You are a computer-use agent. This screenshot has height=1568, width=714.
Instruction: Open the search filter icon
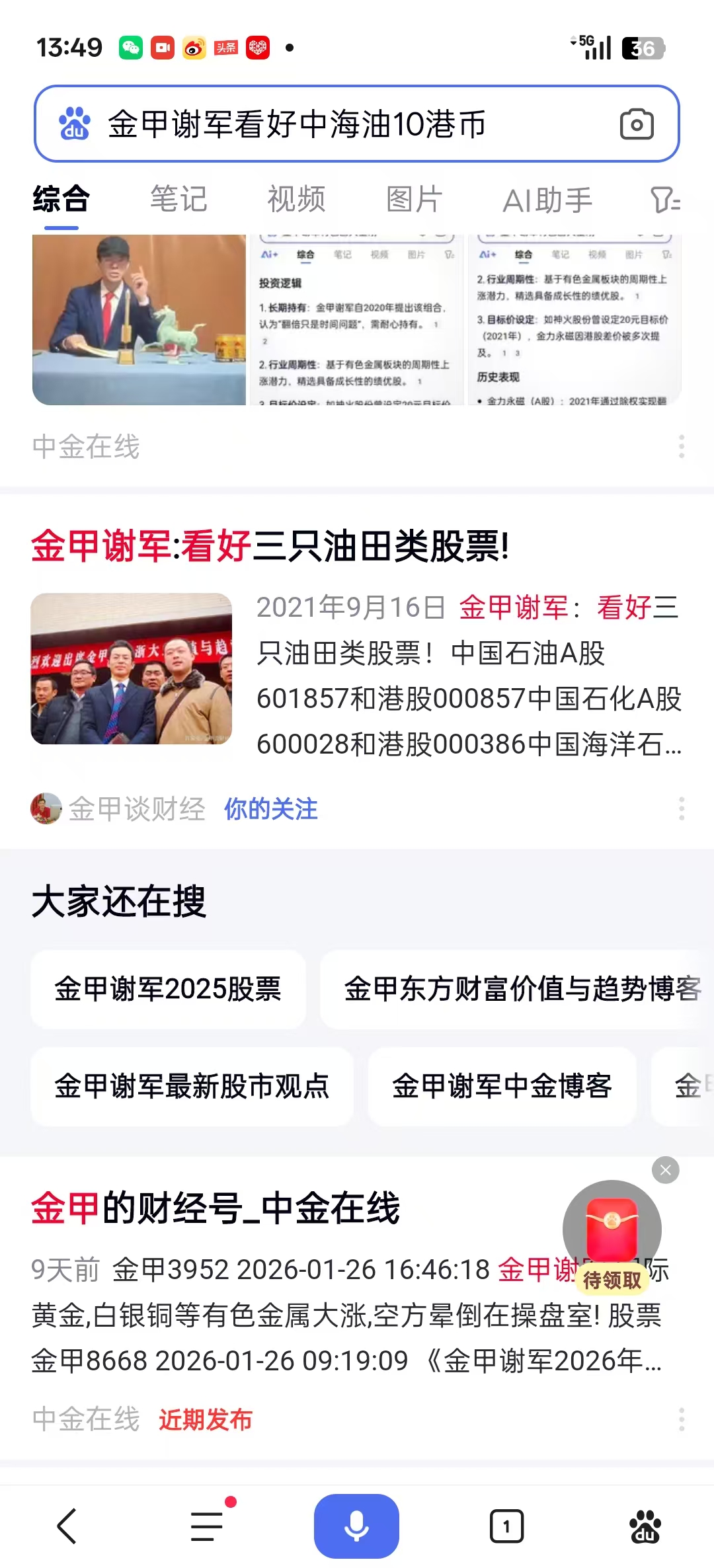tap(664, 200)
